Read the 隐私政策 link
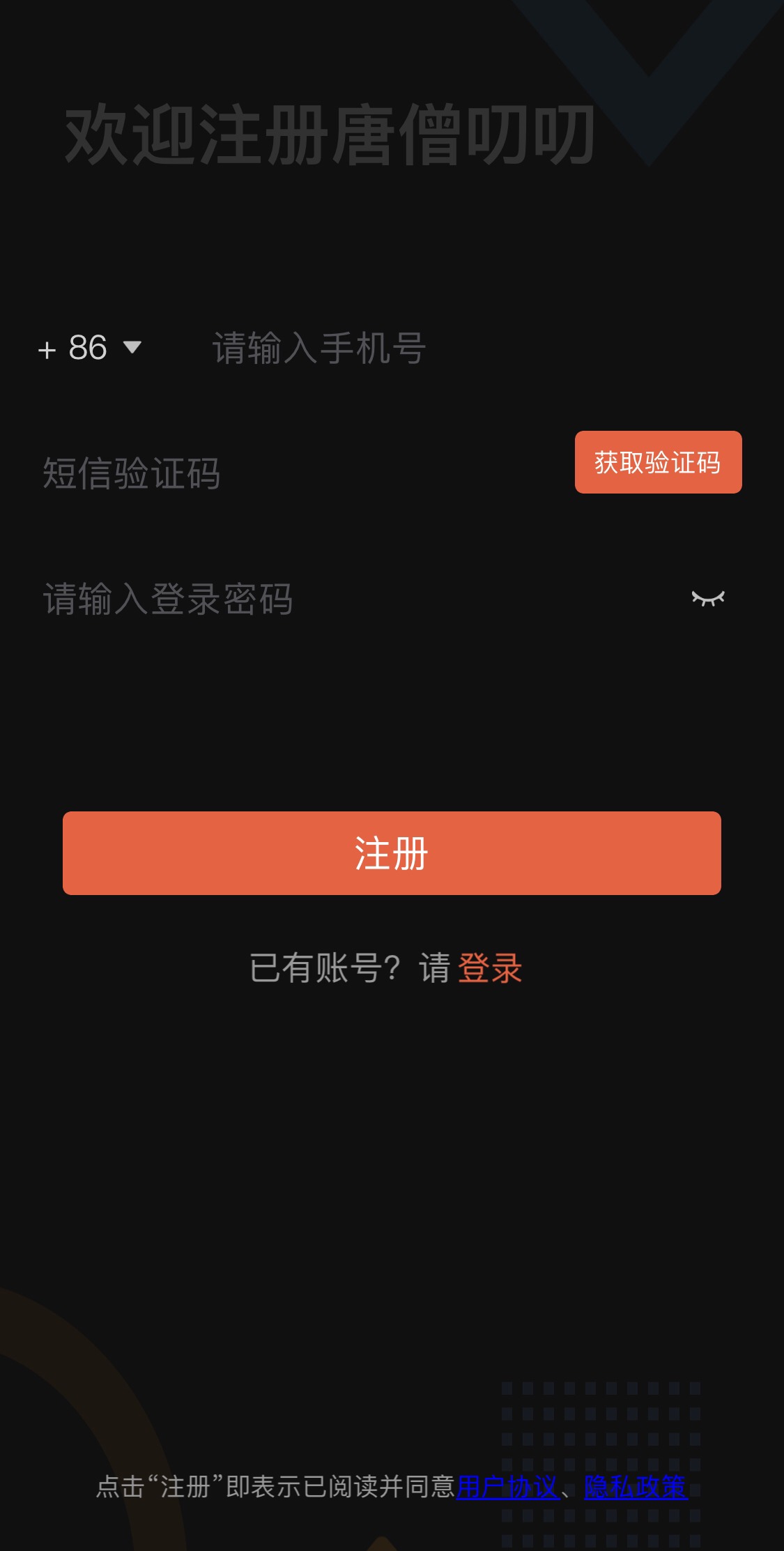The width and height of the screenshot is (784, 1551). [x=636, y=1486]
